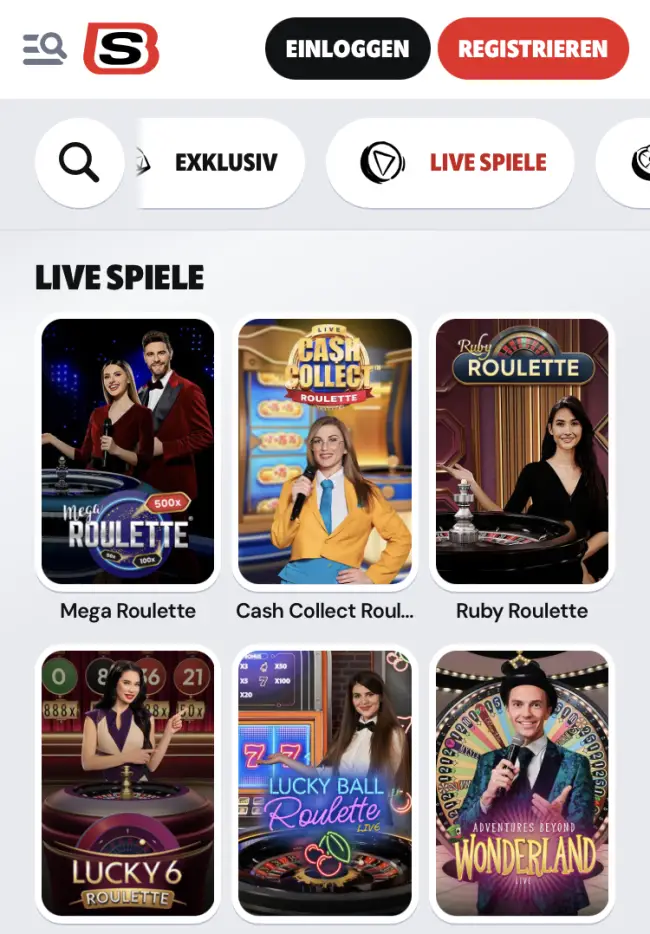
Task: Launch Adventures Beyond Wonderland
Action: pos(521,783)
